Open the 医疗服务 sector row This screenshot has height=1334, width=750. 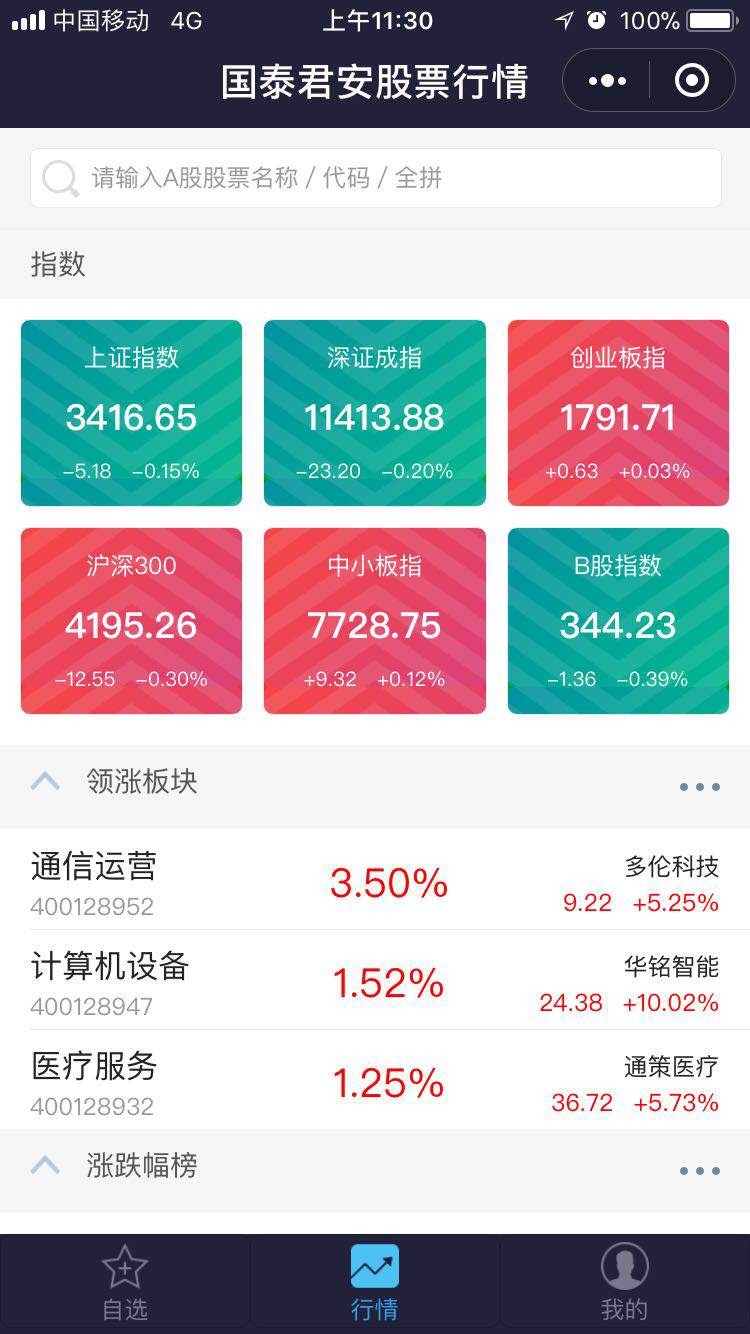pos(375,1081)
